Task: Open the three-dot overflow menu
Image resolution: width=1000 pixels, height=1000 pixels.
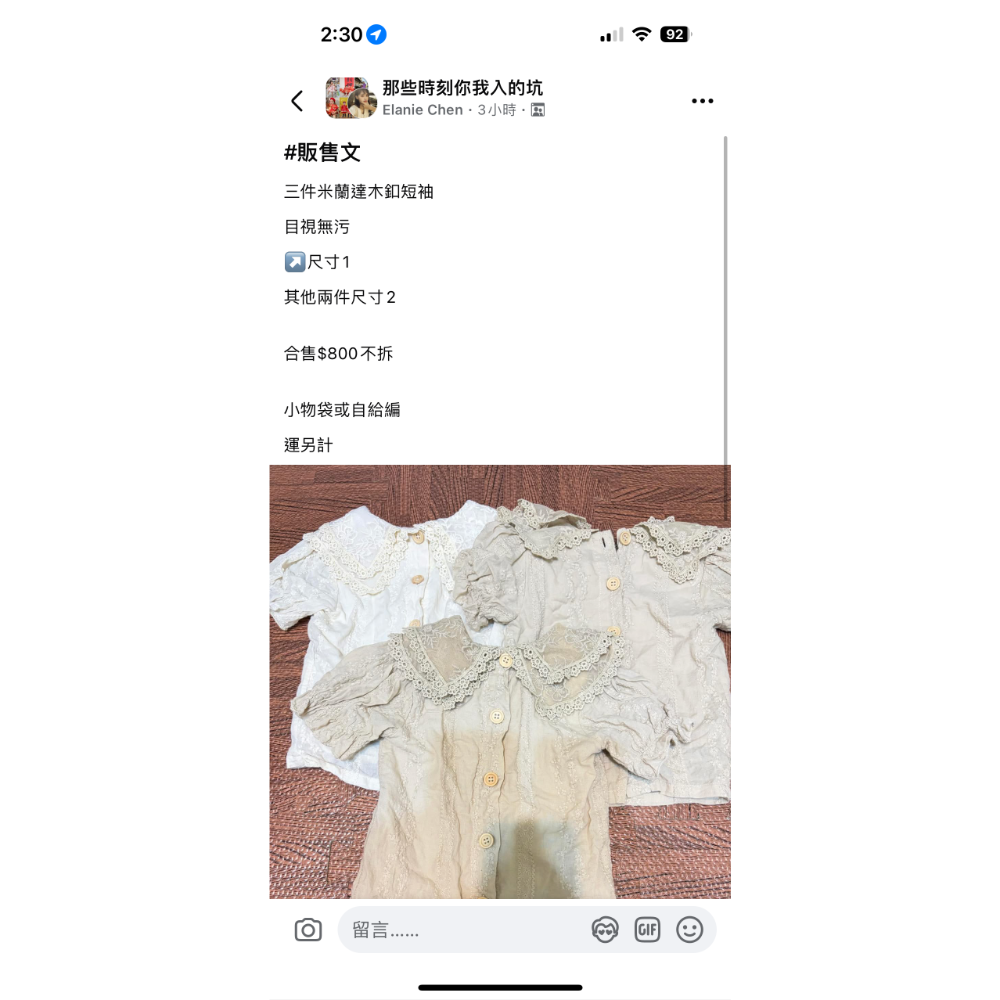Action: click(x=702, y=101)
